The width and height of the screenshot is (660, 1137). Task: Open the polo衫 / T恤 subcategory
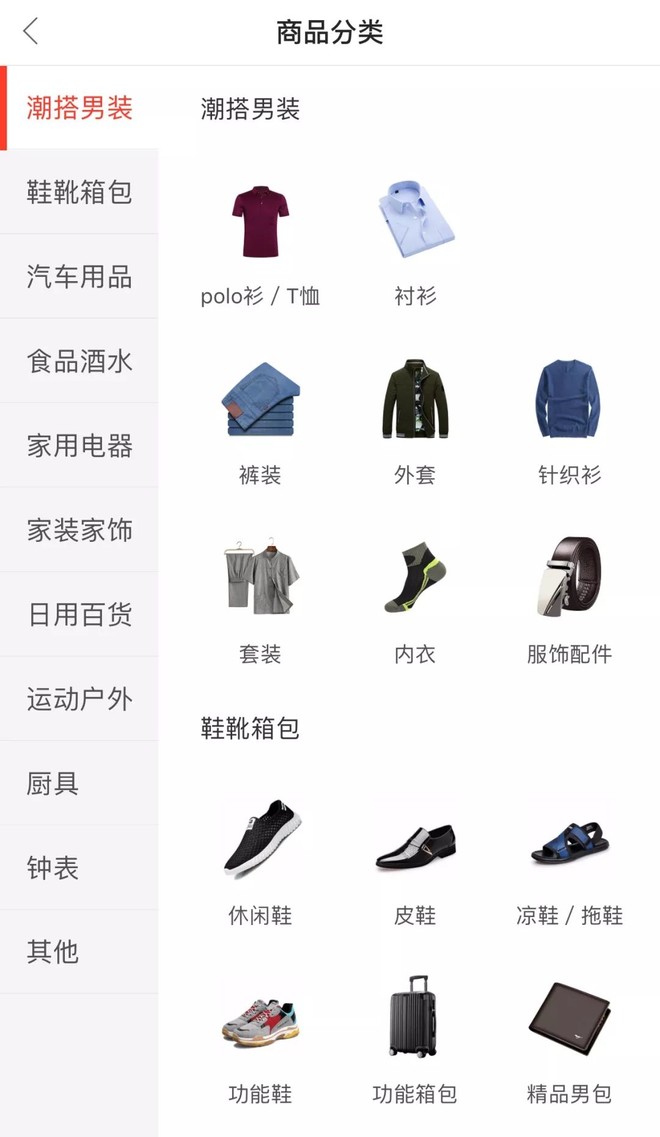coord(260,243)
